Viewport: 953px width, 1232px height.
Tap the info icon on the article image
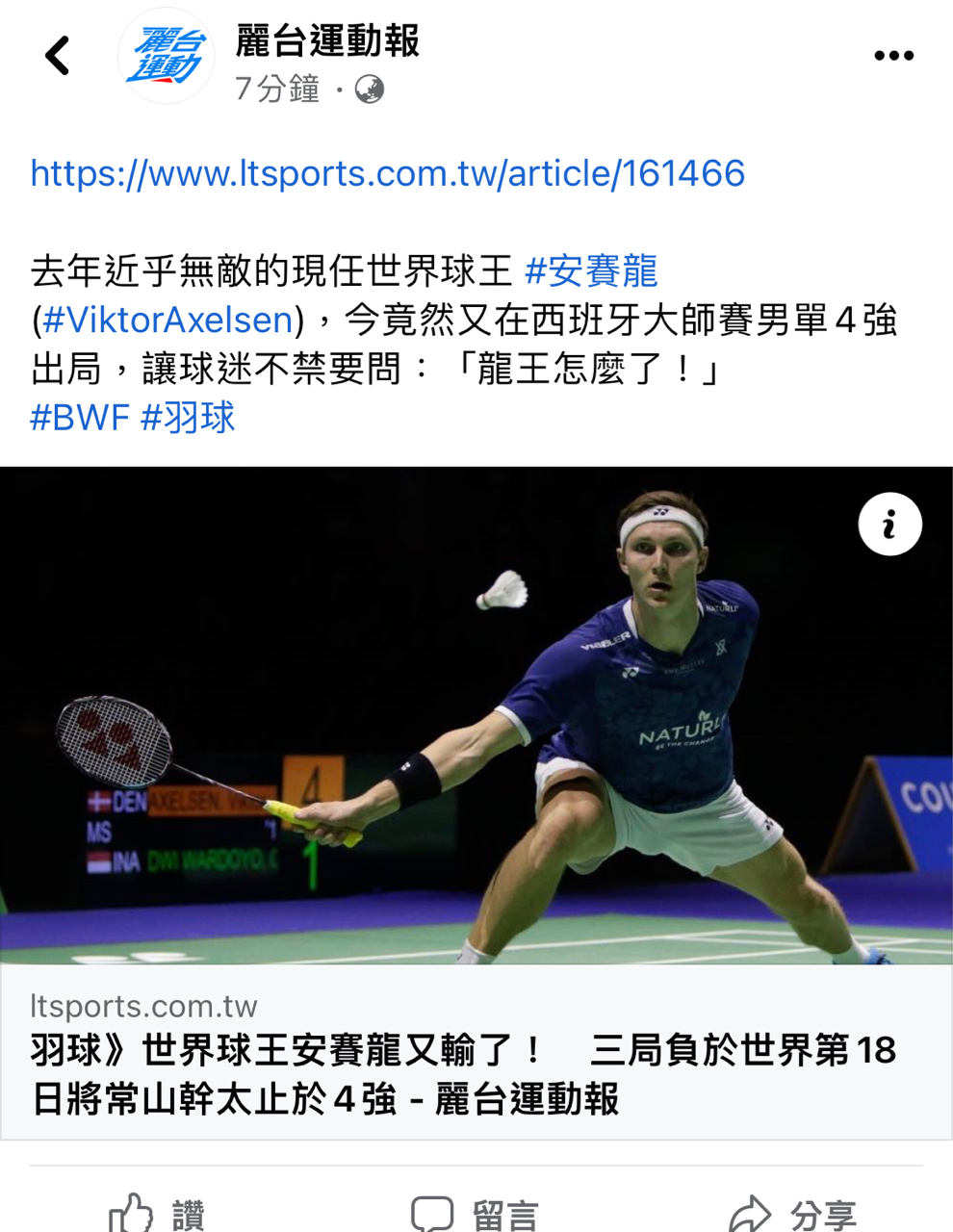[x=889, y=525]
